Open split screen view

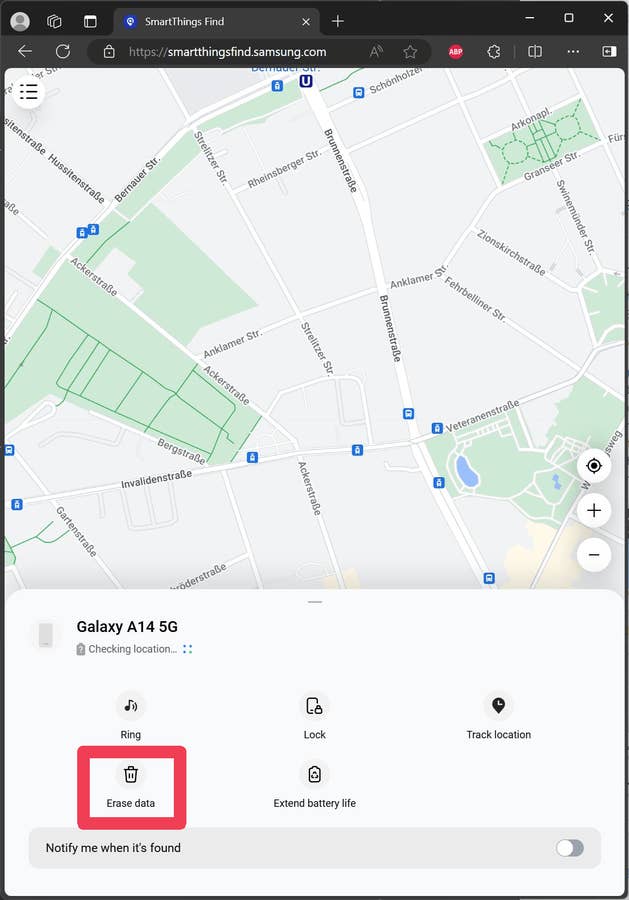[x=535, y=52]
